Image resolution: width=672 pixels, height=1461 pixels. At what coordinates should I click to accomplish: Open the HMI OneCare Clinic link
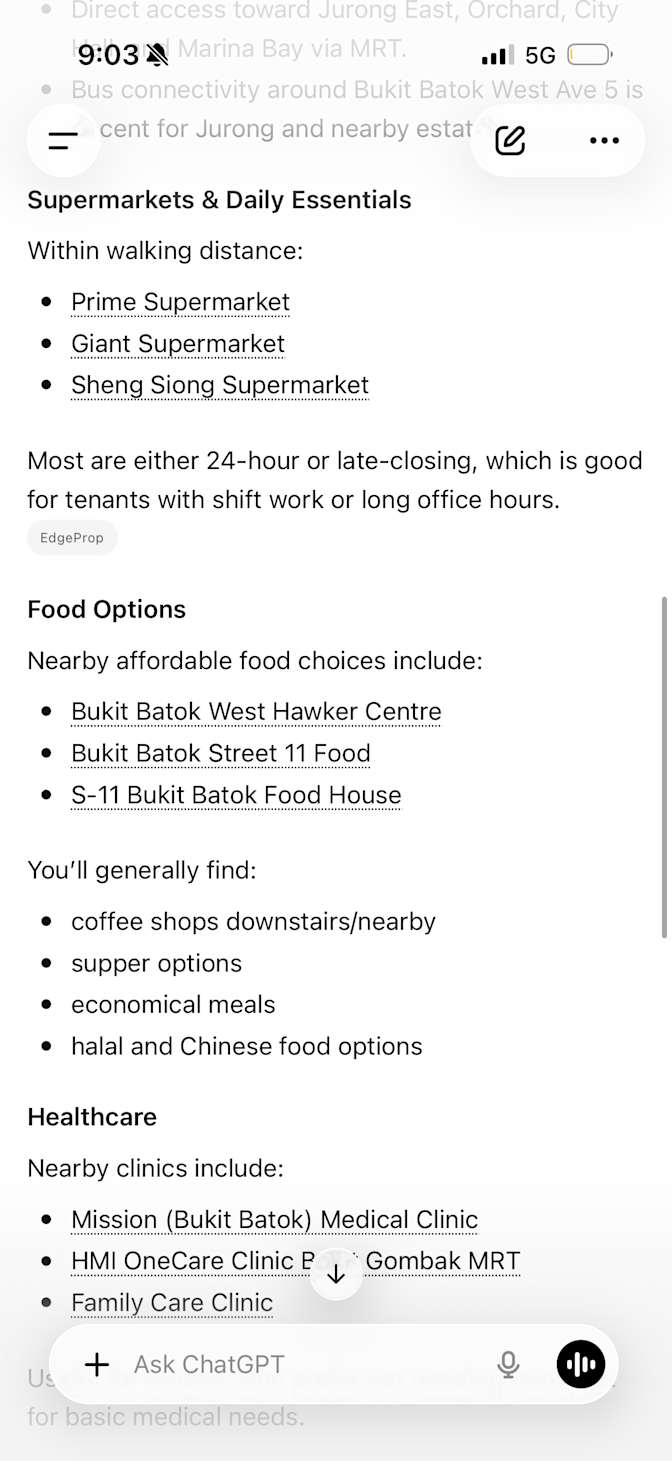296,1262
